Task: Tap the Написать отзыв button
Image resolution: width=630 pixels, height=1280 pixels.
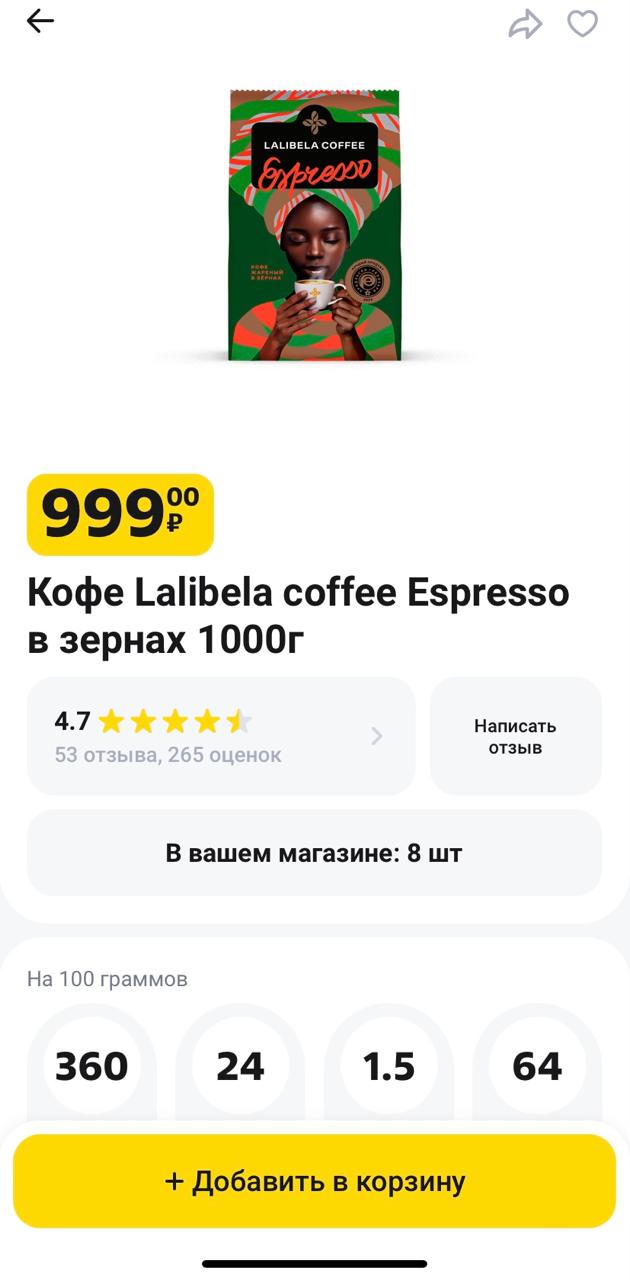Action: coord(515,736)
